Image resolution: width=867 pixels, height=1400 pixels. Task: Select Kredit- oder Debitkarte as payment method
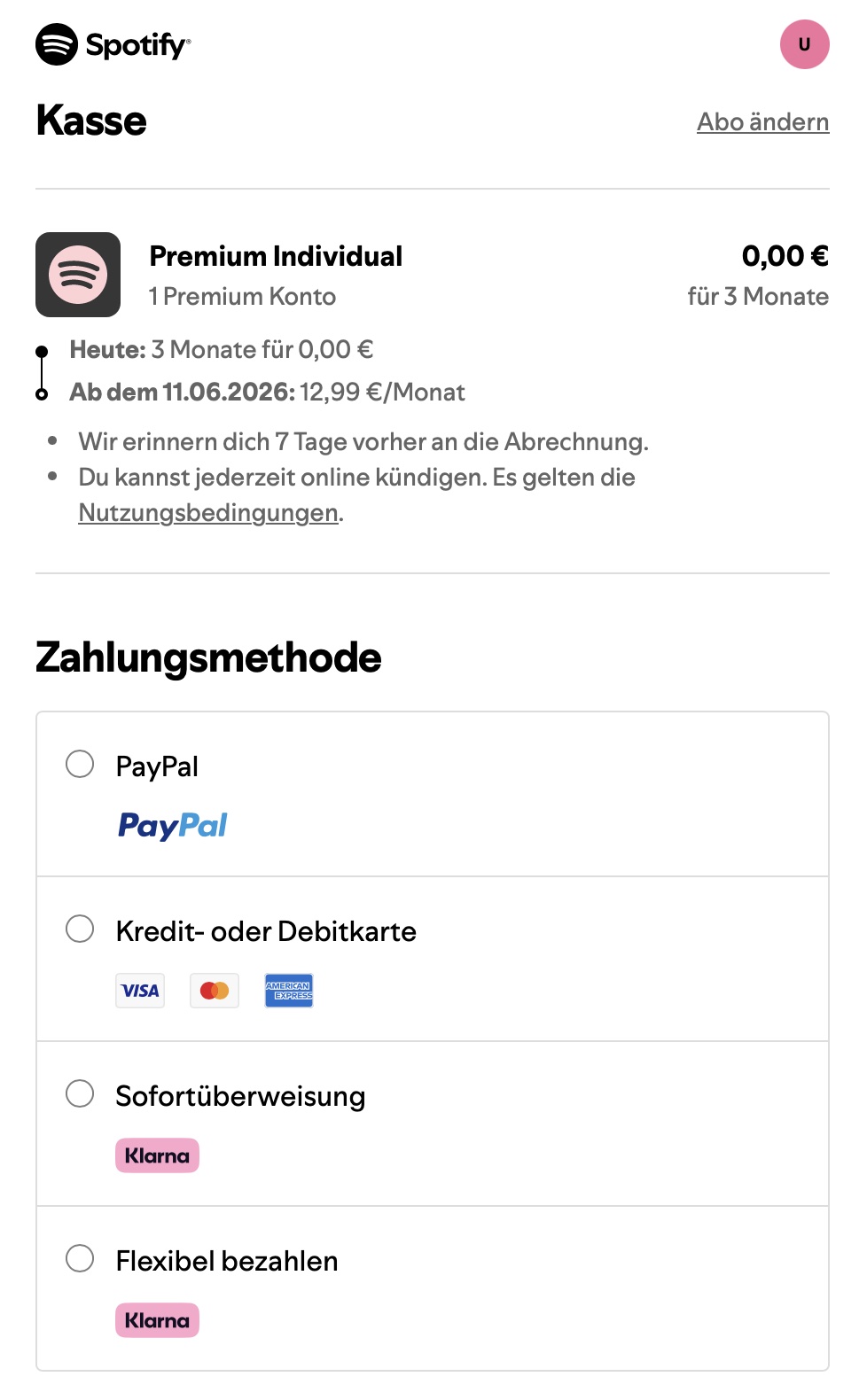(x=80, y=929)
